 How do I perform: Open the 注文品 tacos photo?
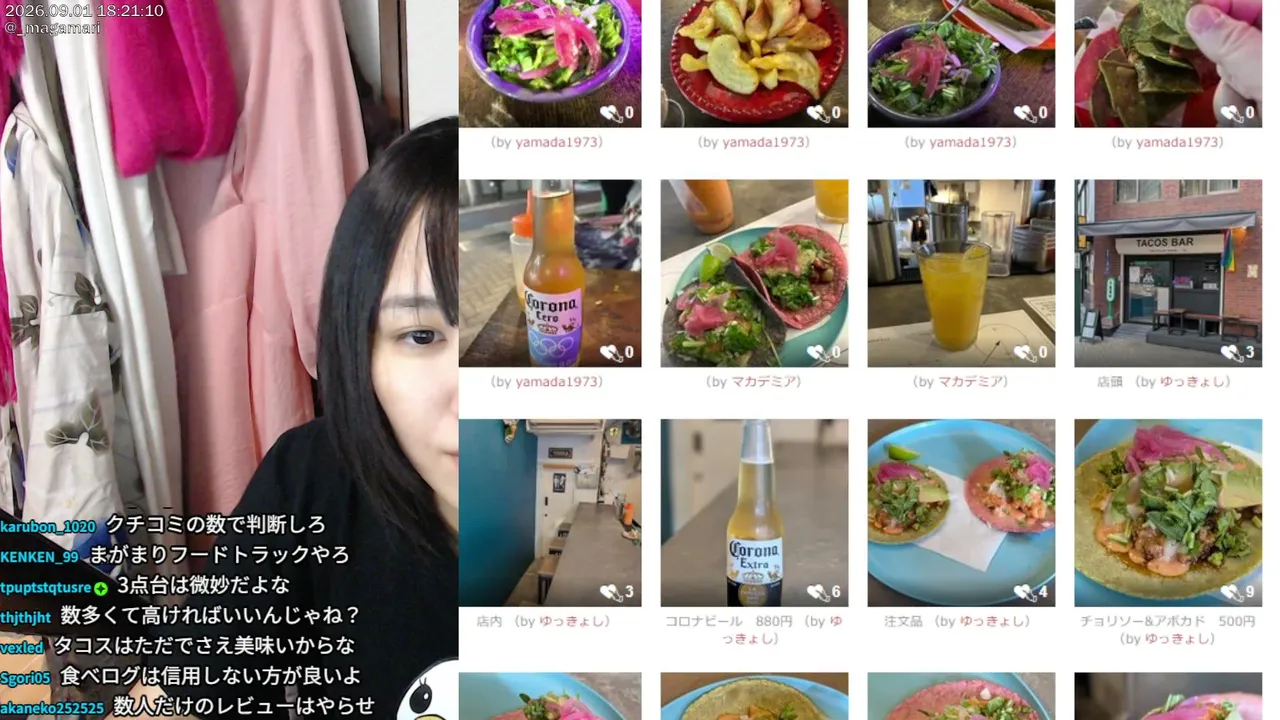click(961, 512)
